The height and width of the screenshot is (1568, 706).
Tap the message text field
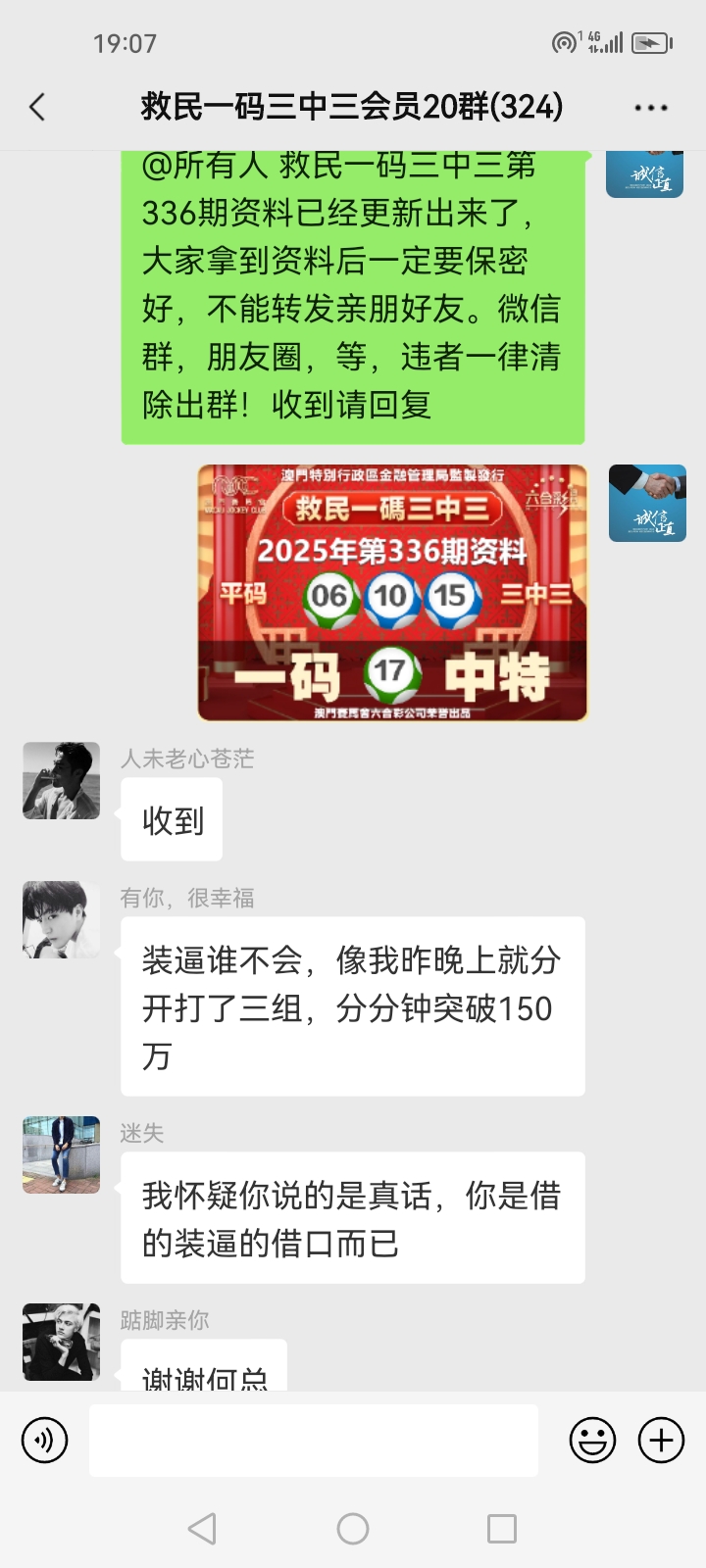314,1441
